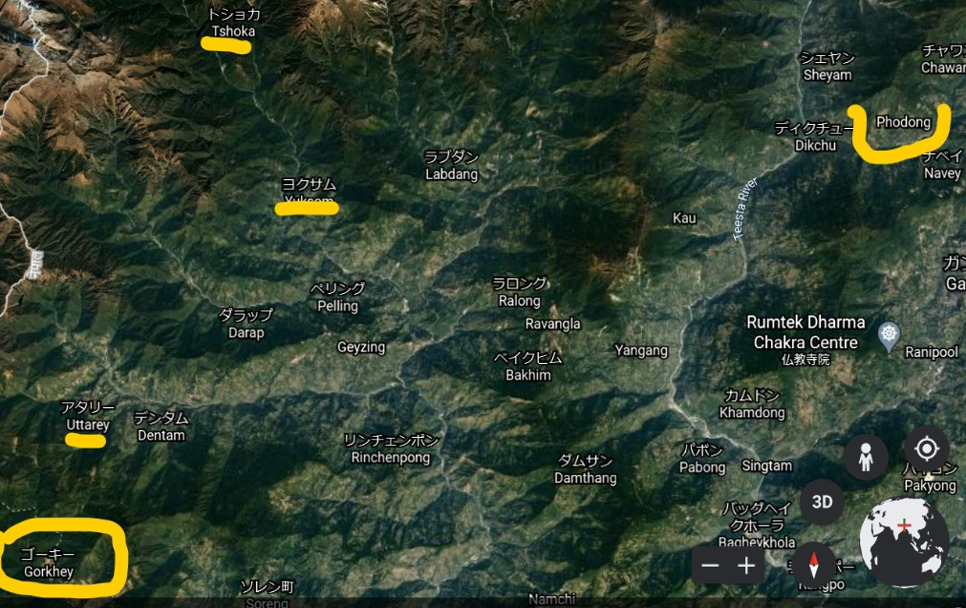Center map on my current location

click(x=926, y=449)
